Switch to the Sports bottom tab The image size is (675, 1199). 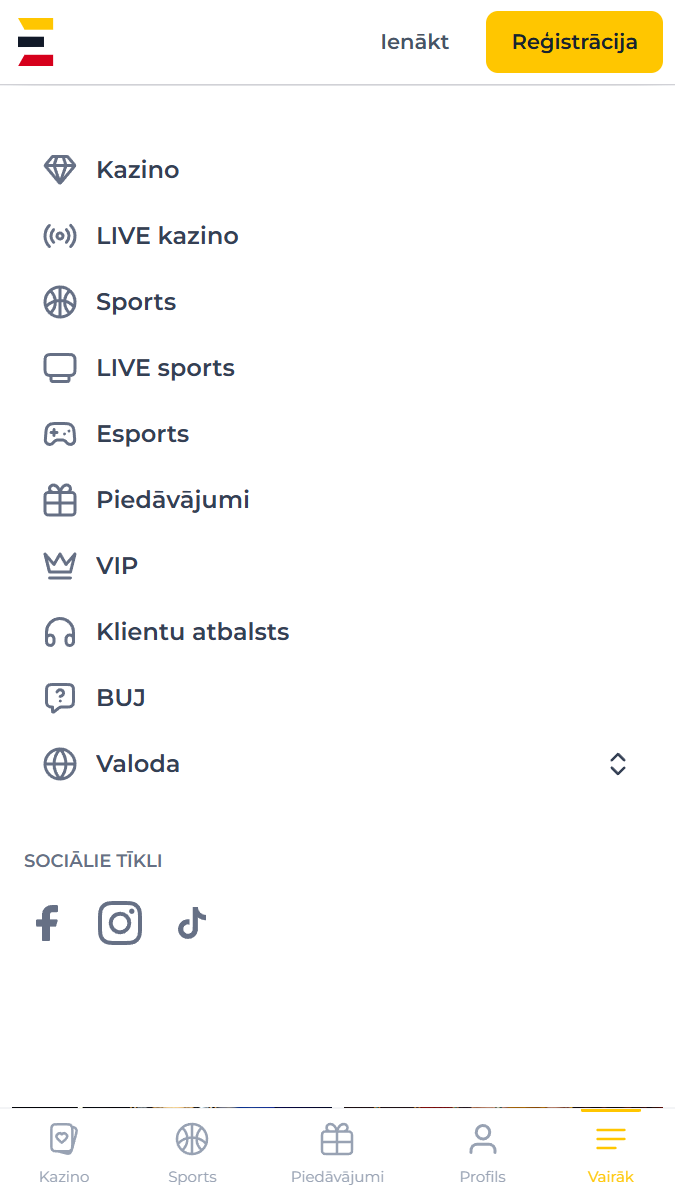(x=192, y=1154)
